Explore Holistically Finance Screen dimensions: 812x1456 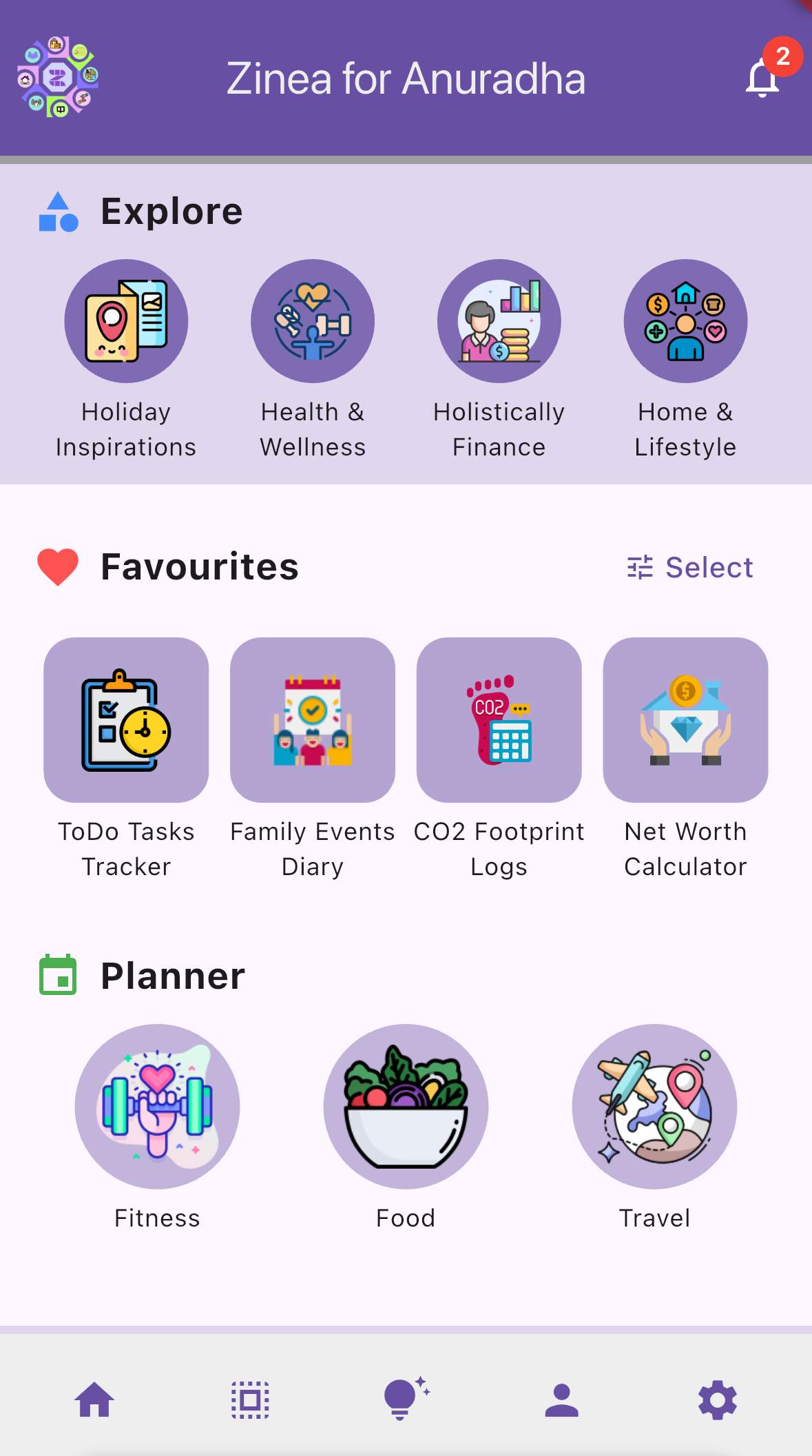[x=499, y=321]
